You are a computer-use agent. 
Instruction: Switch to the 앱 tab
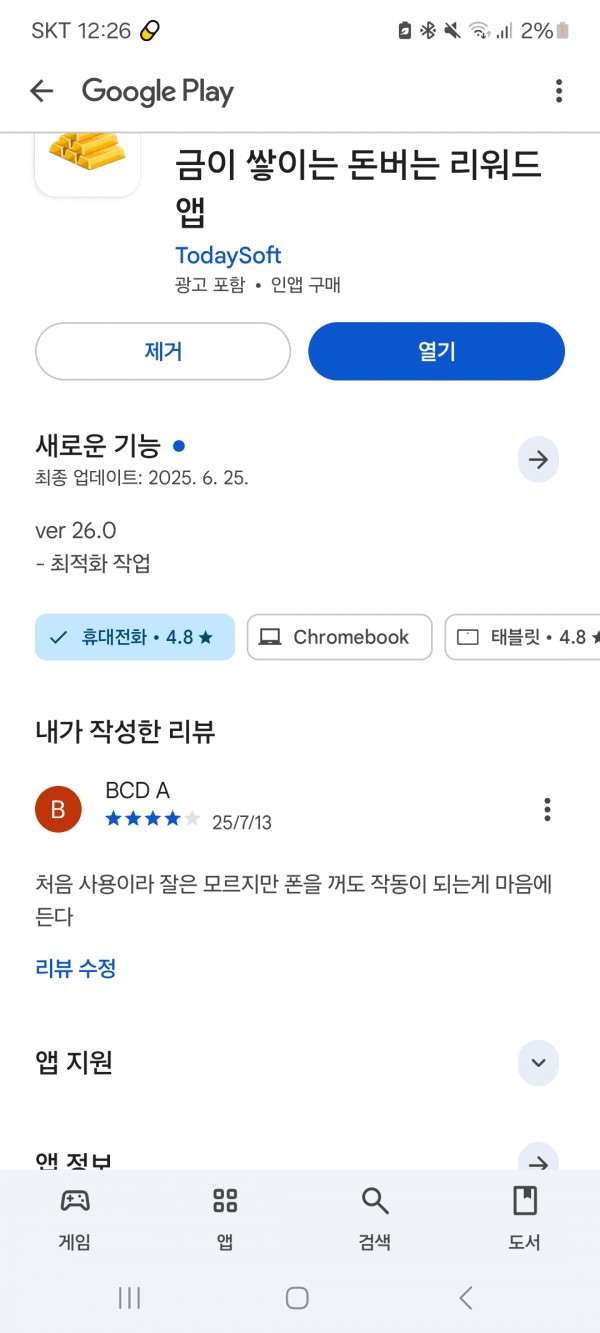pyautogui.click(x=225, y=1219)
